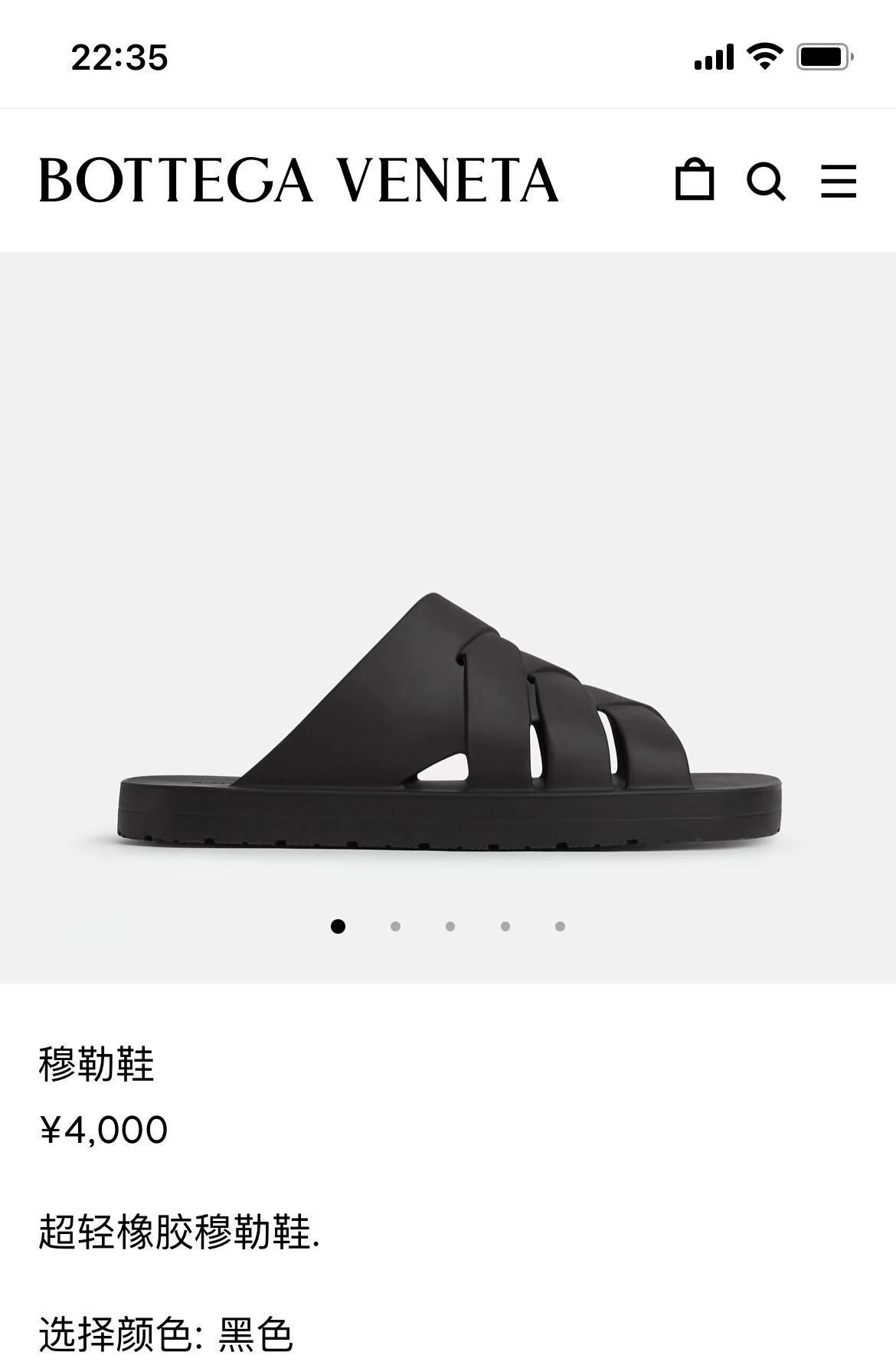Open the hamburger menu
This screenshot has width=896, height=1365.
[x=838, y=182]
